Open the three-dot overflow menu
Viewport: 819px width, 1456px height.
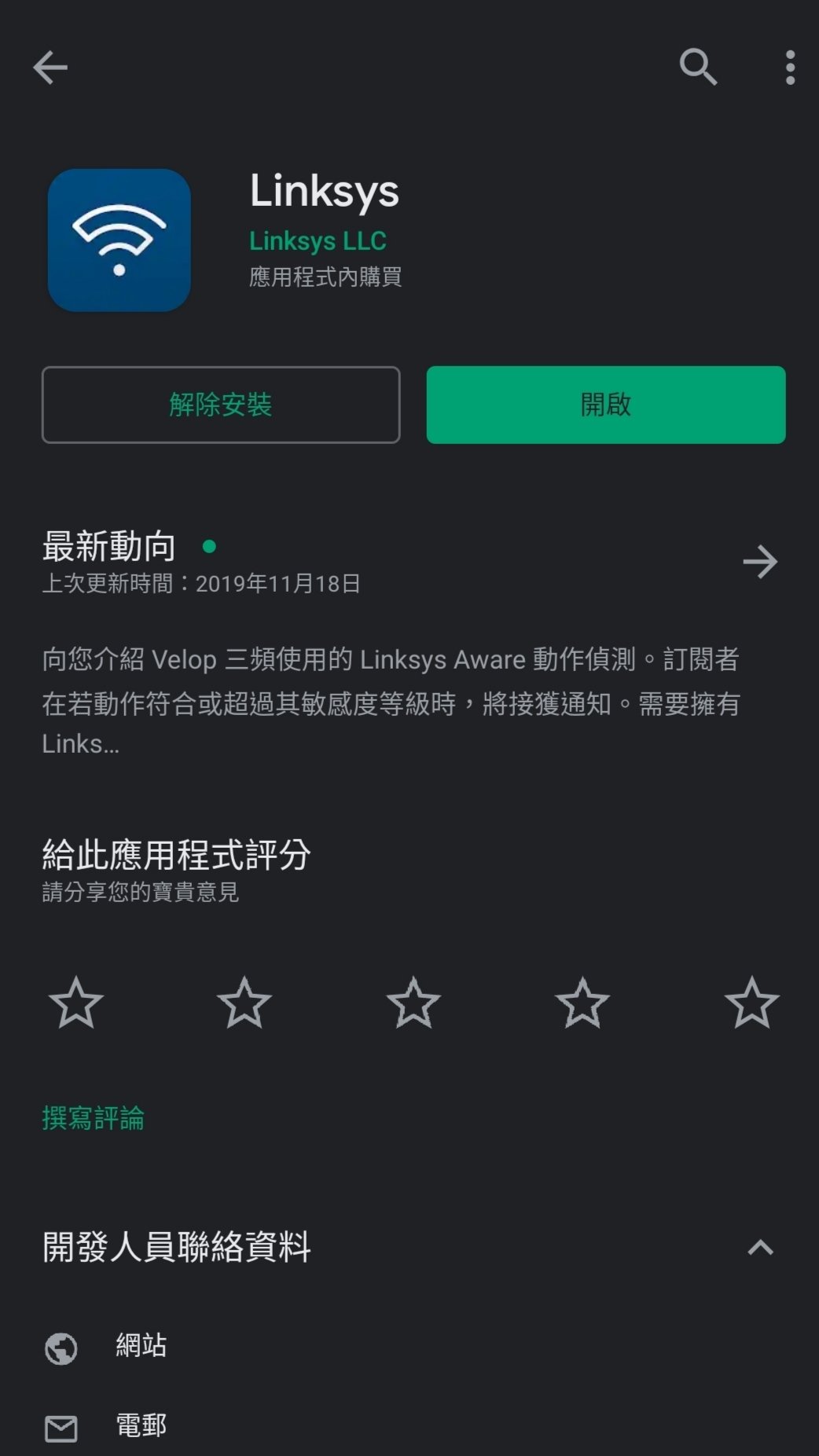pyautogui.click(x=790, y=68)
